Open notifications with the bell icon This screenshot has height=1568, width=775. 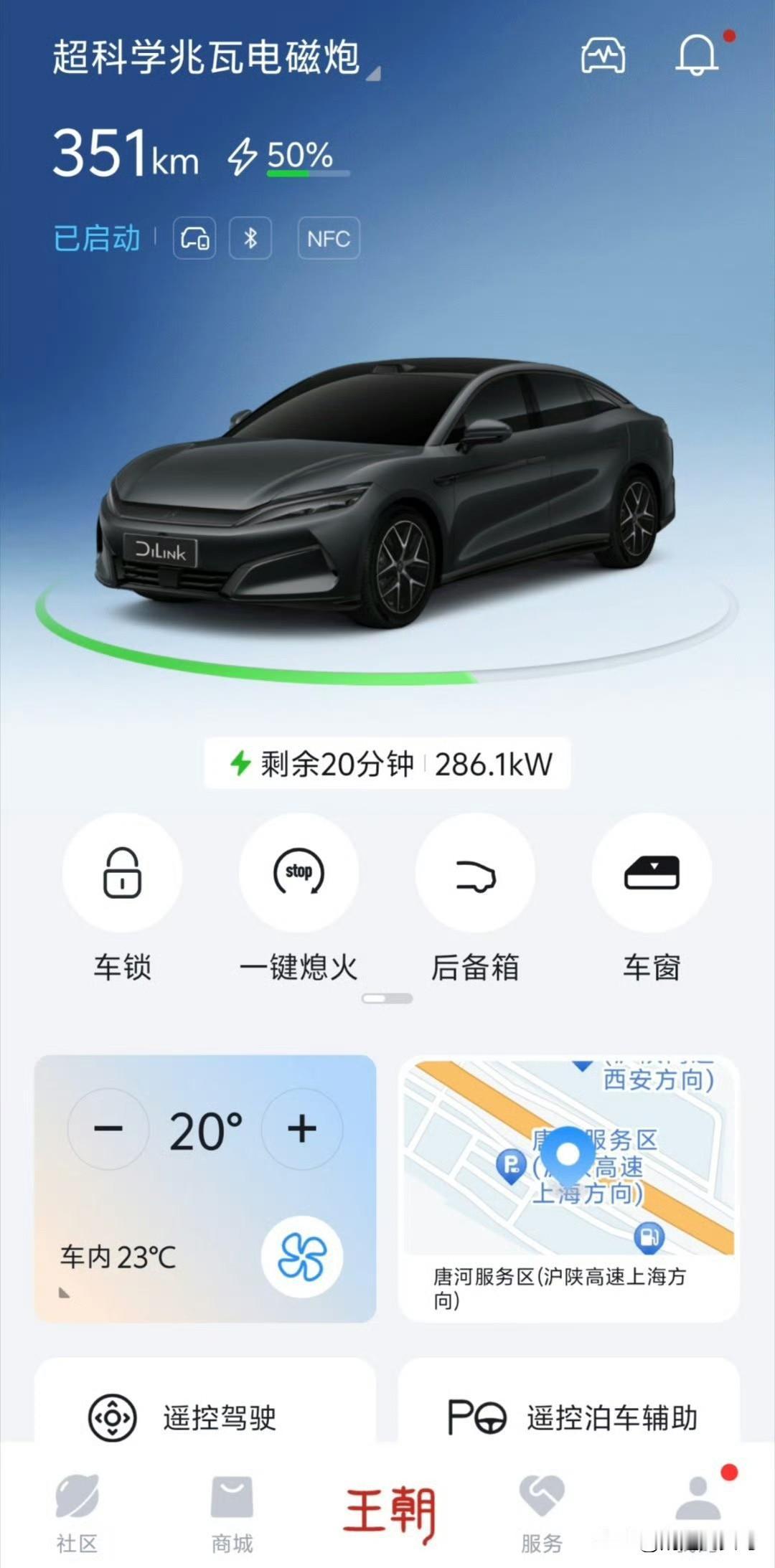(697, 55)
